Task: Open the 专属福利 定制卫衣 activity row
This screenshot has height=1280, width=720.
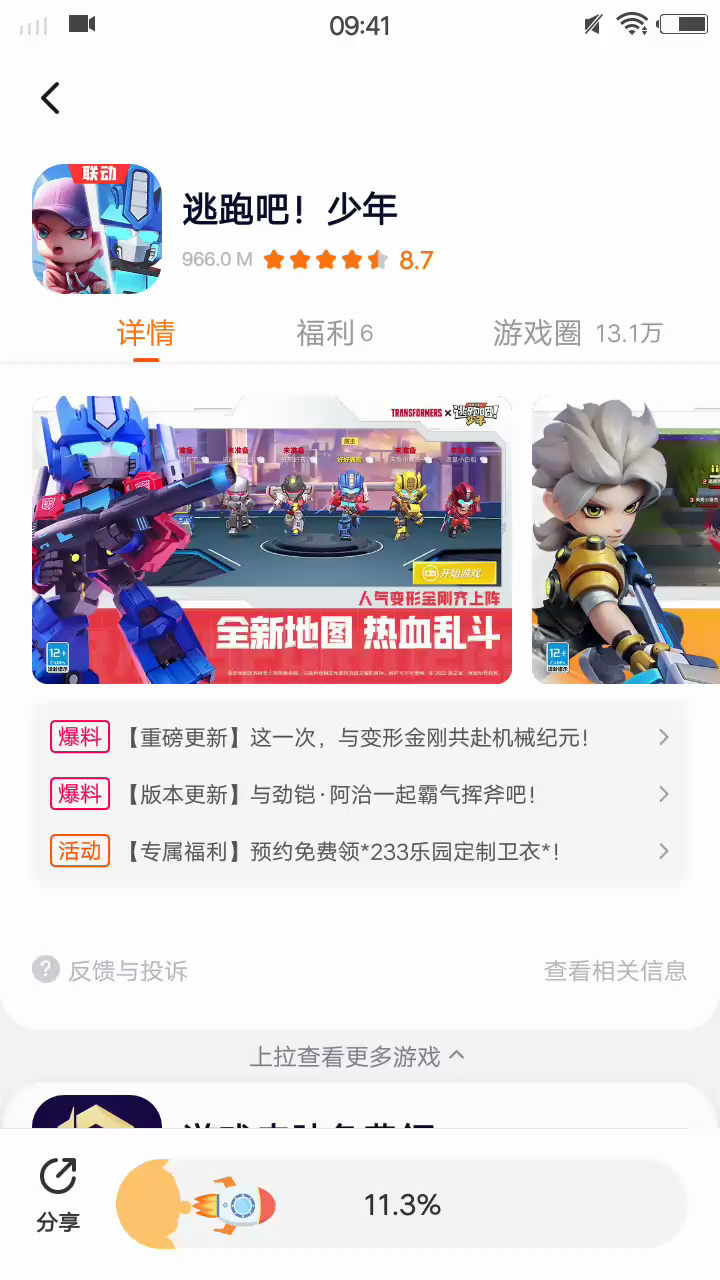Action: point(360,852)
